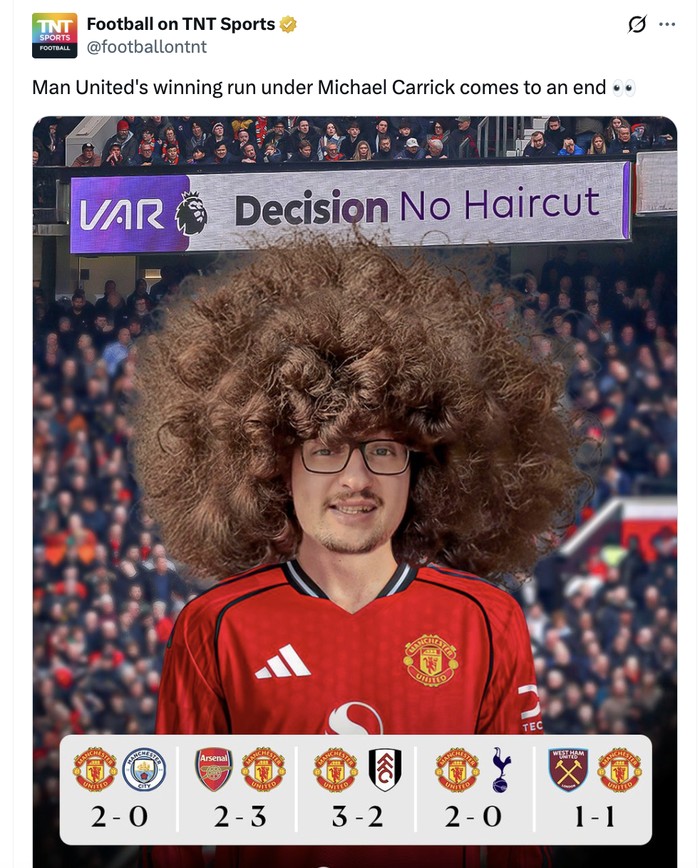The width and height of the screenshot is (700, 868).
Task: Open the @footballontnt handle link
Action: (147, 46)
